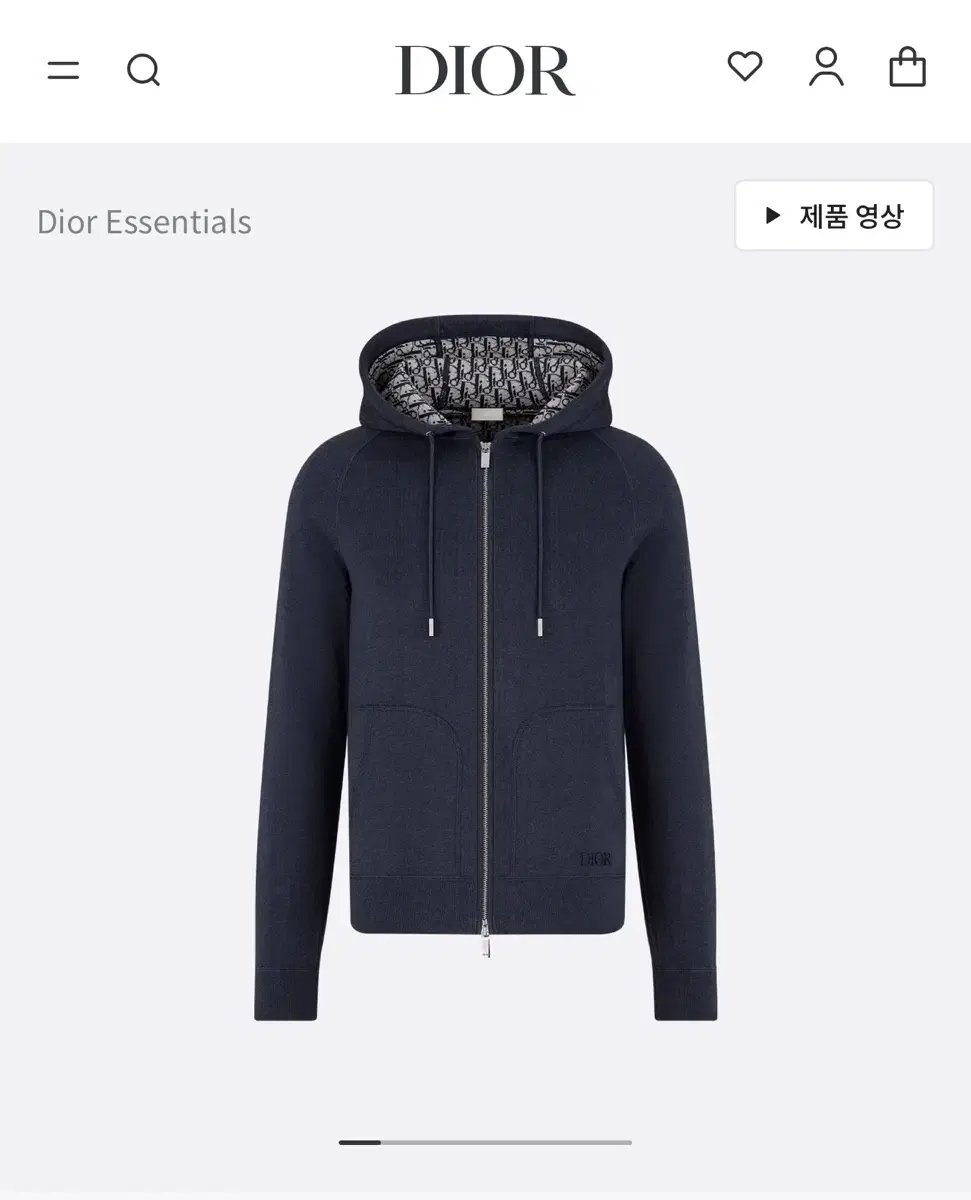Click the DIOR logo to go home
The image size is (971, 1200).
point(484,71)
